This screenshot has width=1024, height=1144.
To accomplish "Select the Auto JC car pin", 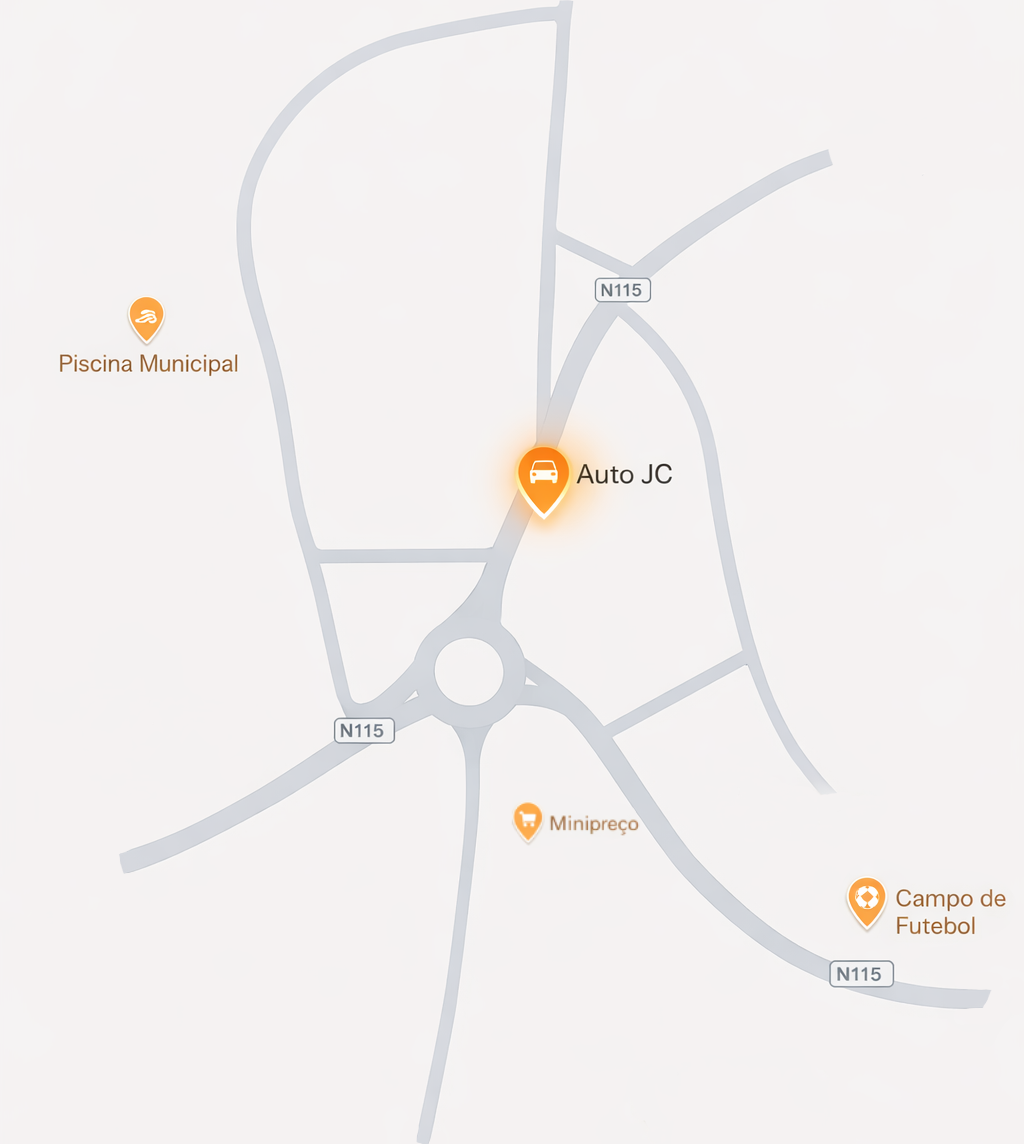I will click(x=543, y=475).
